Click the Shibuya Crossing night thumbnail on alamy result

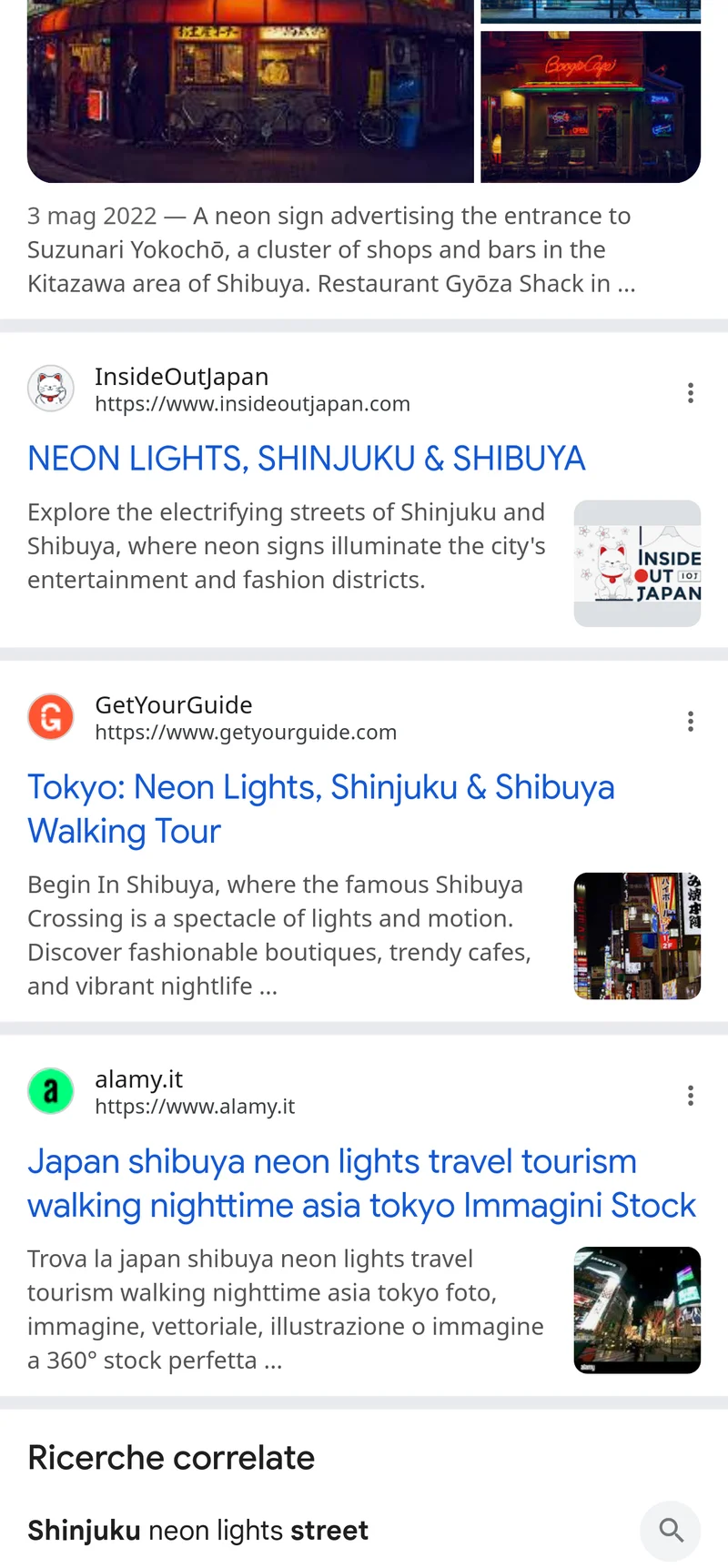(635, 1310)
